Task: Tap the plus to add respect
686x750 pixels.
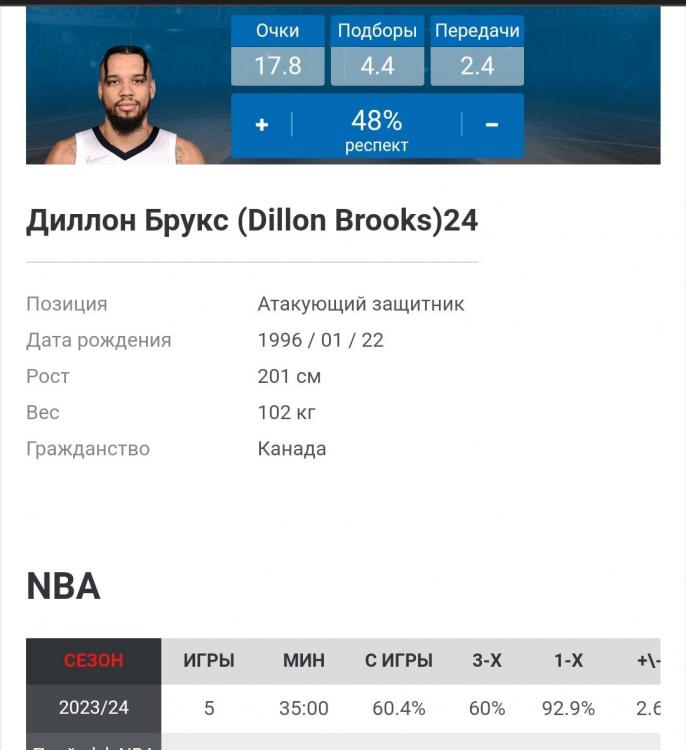Action: coord(262,125)
